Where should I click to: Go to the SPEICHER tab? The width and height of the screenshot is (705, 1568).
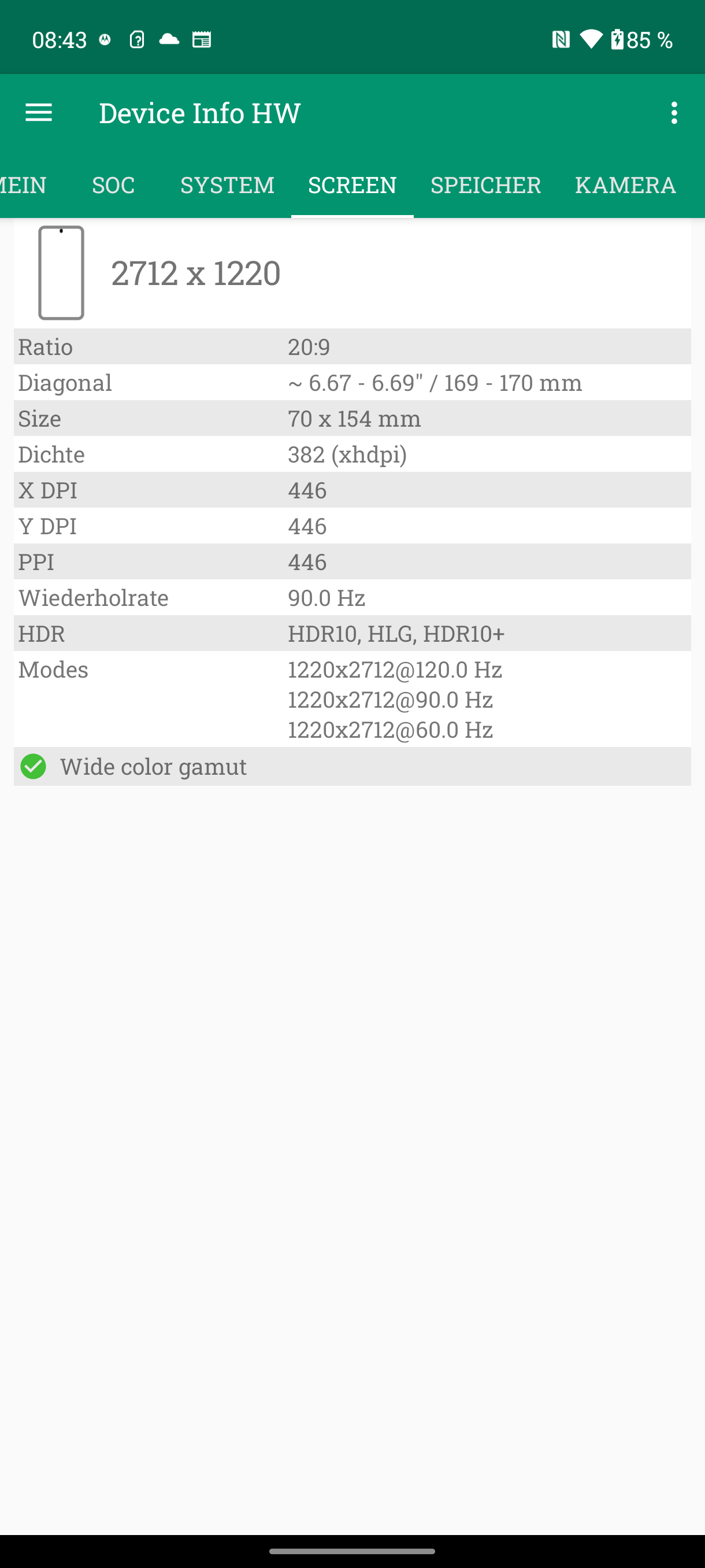[485, 185]
